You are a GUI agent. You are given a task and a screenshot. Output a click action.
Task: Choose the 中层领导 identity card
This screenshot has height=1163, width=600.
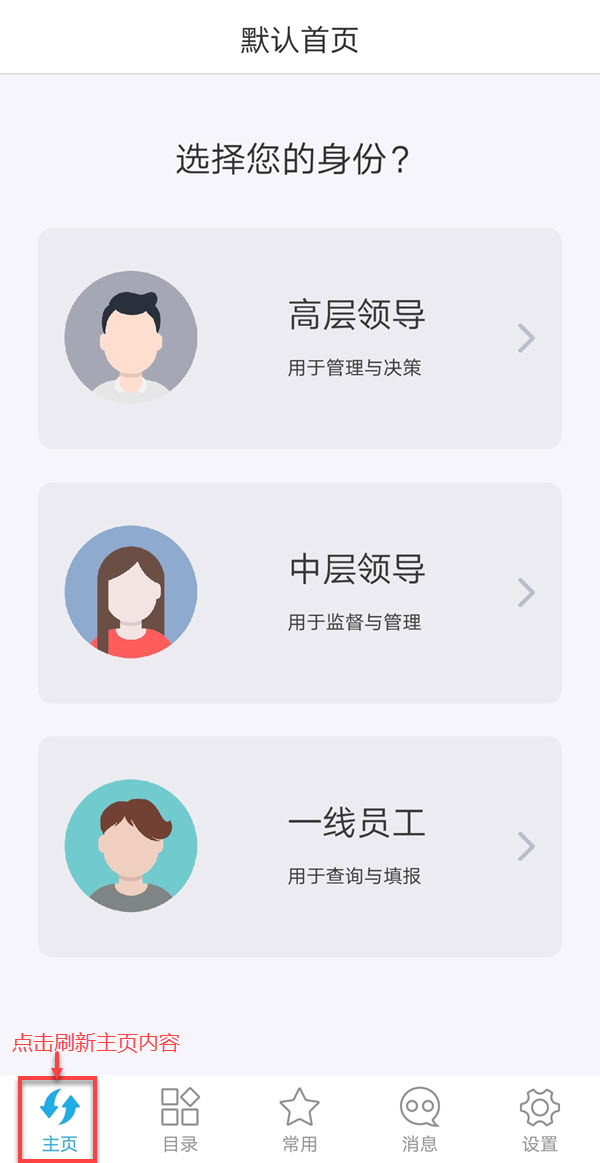(300, 593)
